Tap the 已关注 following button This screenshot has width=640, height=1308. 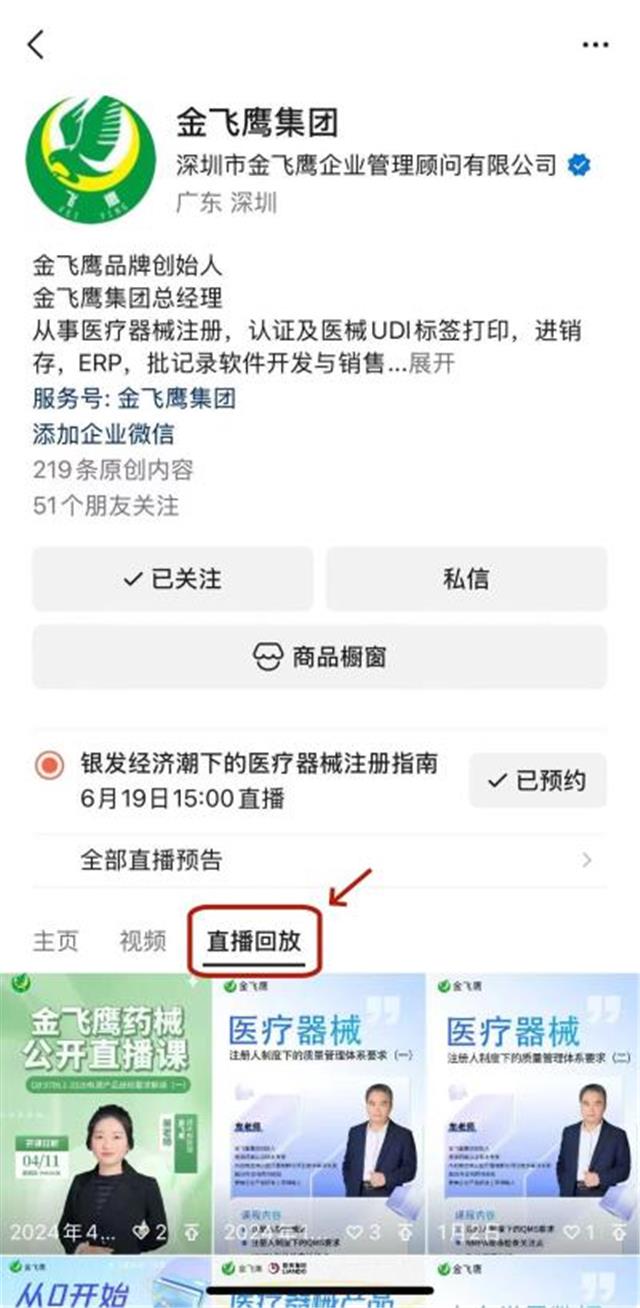coord(172,578)
